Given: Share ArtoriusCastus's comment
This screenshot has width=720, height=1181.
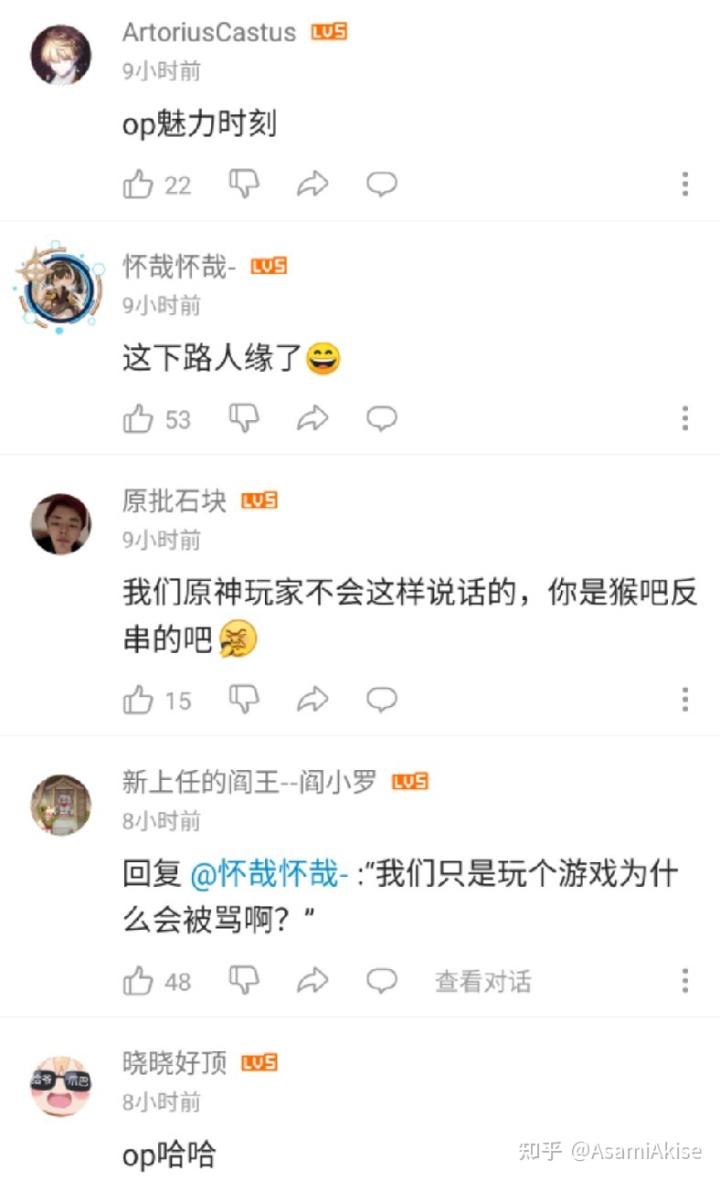Looking at the screenshot, I should click(313, 184).
